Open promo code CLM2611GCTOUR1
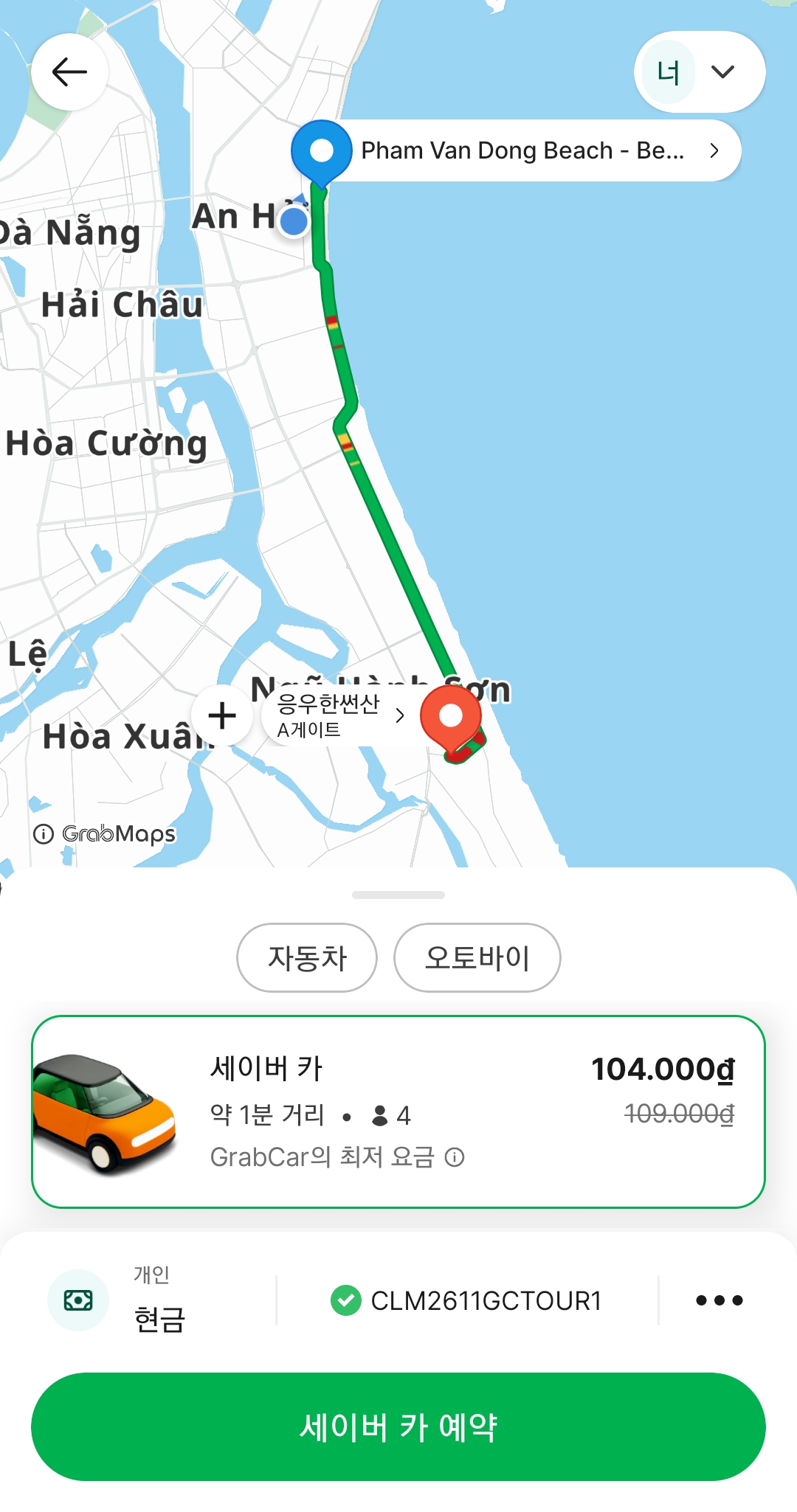The height and width of the screenshot is (1512, 797). pyautogui.click(x=468, y=1301)
